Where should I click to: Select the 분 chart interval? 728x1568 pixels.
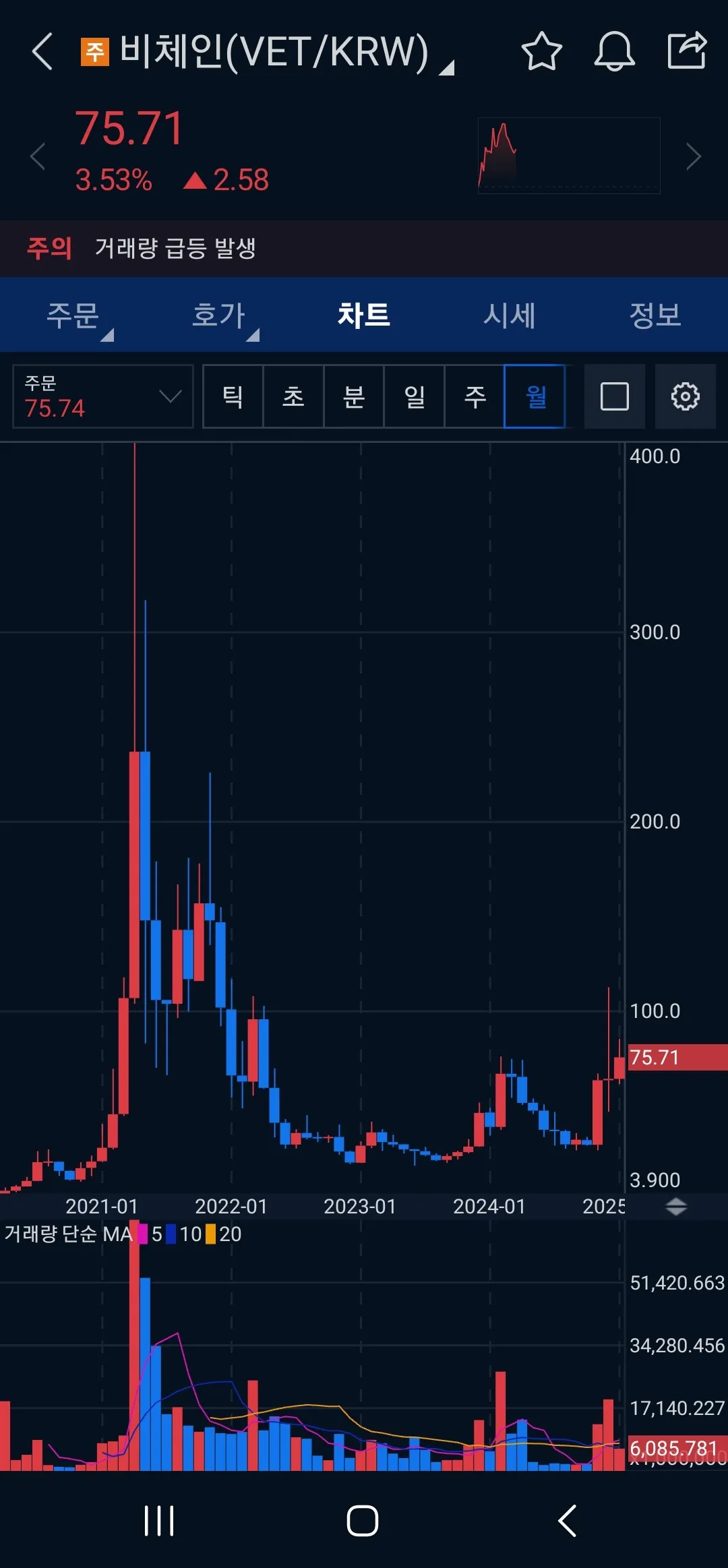[x=354, y=396]
